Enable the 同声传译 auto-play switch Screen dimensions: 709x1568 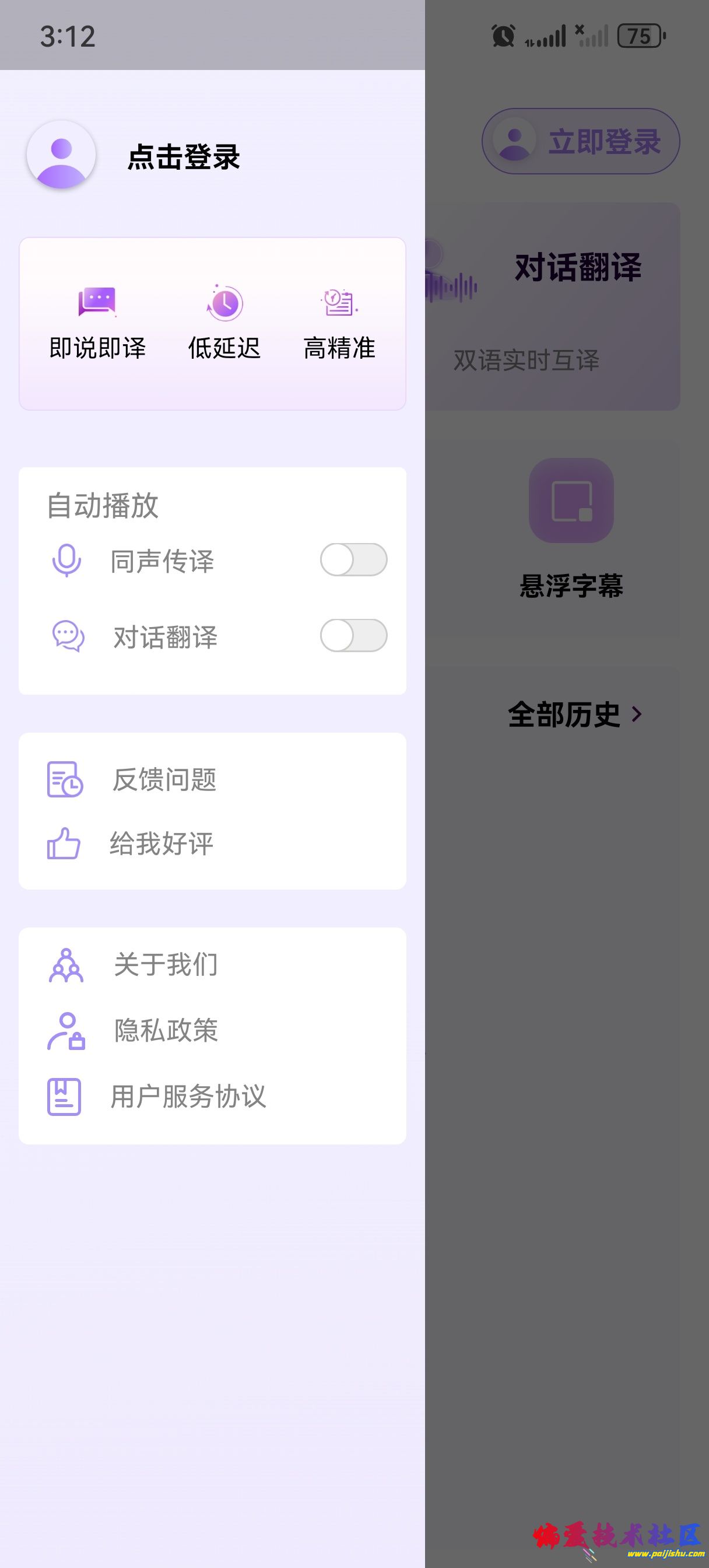tap(353, 560)
